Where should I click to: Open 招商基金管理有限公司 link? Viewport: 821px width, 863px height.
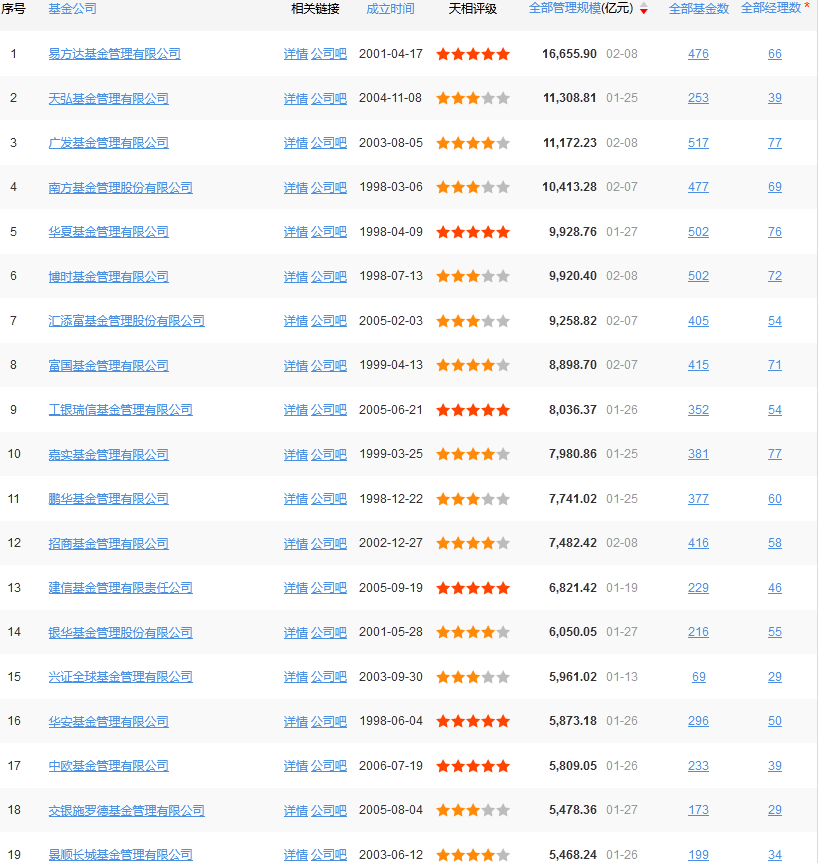108,544
